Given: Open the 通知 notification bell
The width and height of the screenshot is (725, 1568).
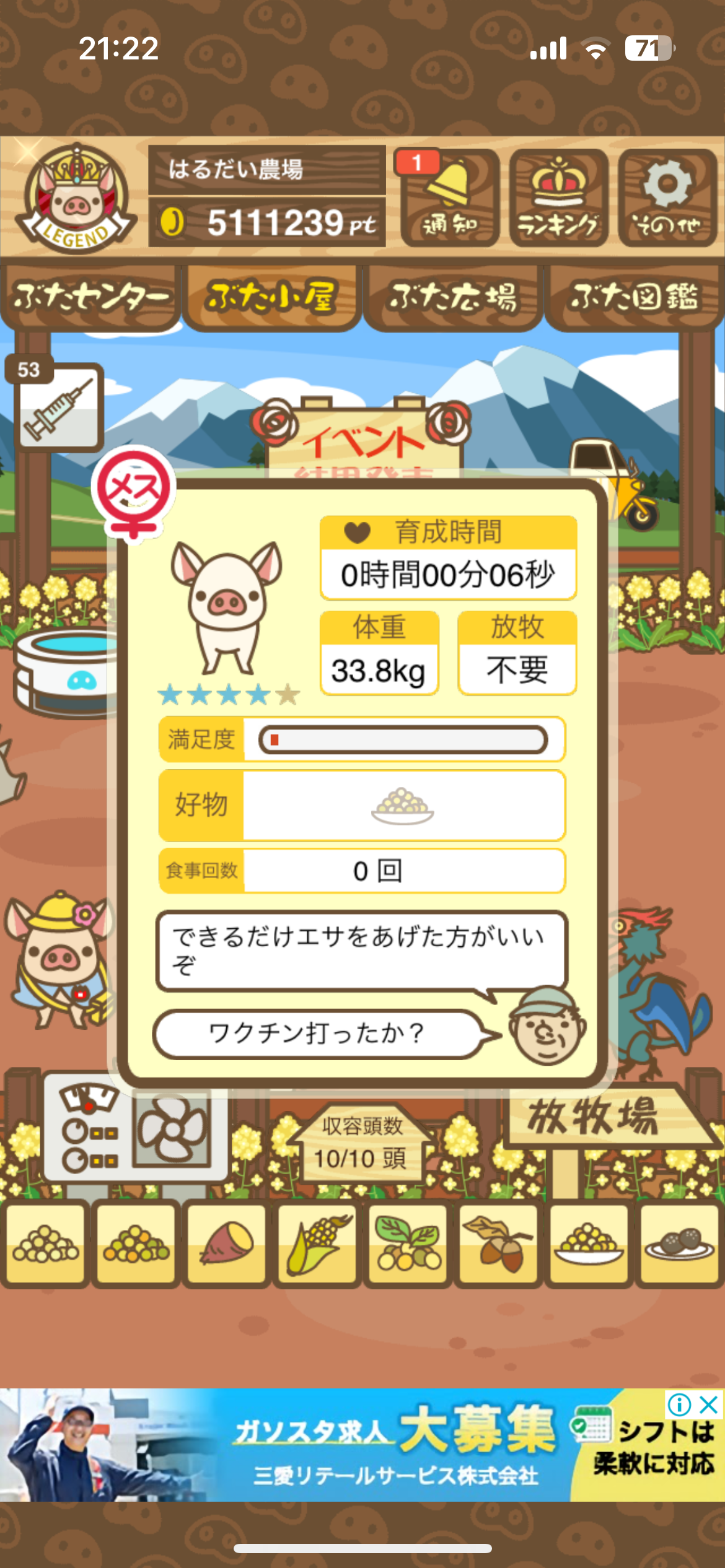Looking at the screenshot, I should click(450, 198).
